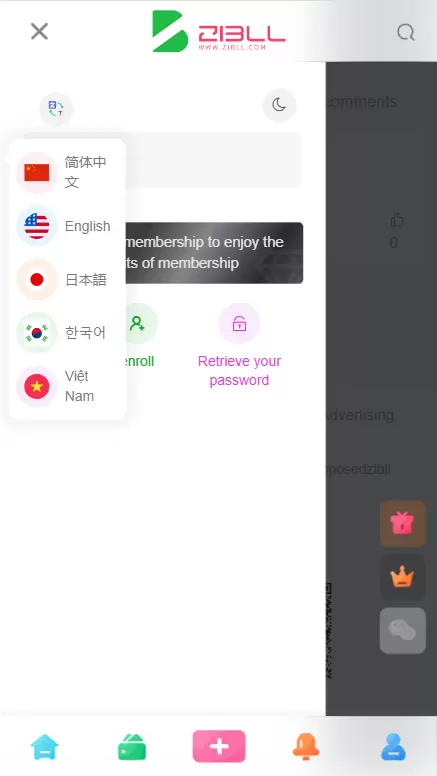Tap the WeChat floating button

tap(403, 630)
